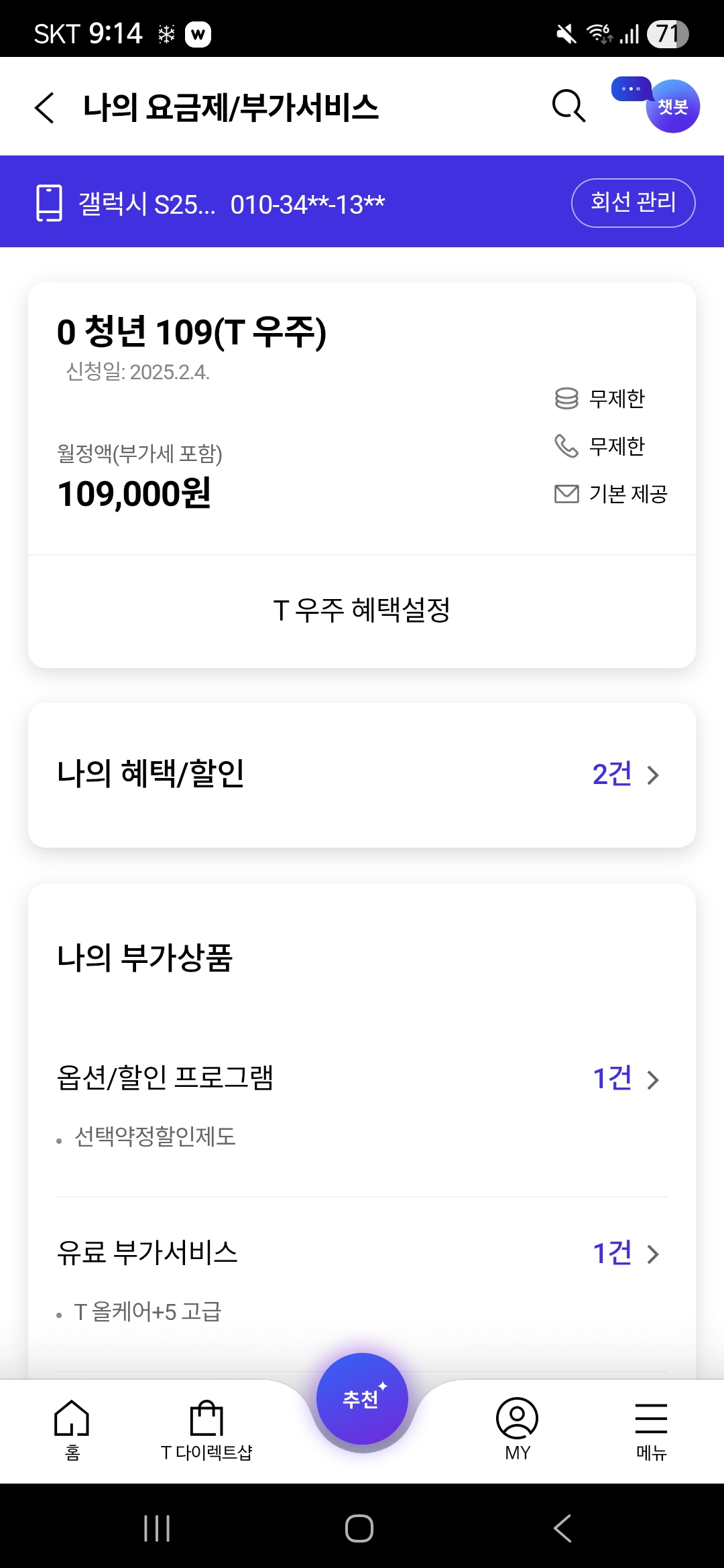The width and height of the screenshot is (724, 1568).
Task: Open T 우주 혜택설정
Action: click(x=362, y=610)
